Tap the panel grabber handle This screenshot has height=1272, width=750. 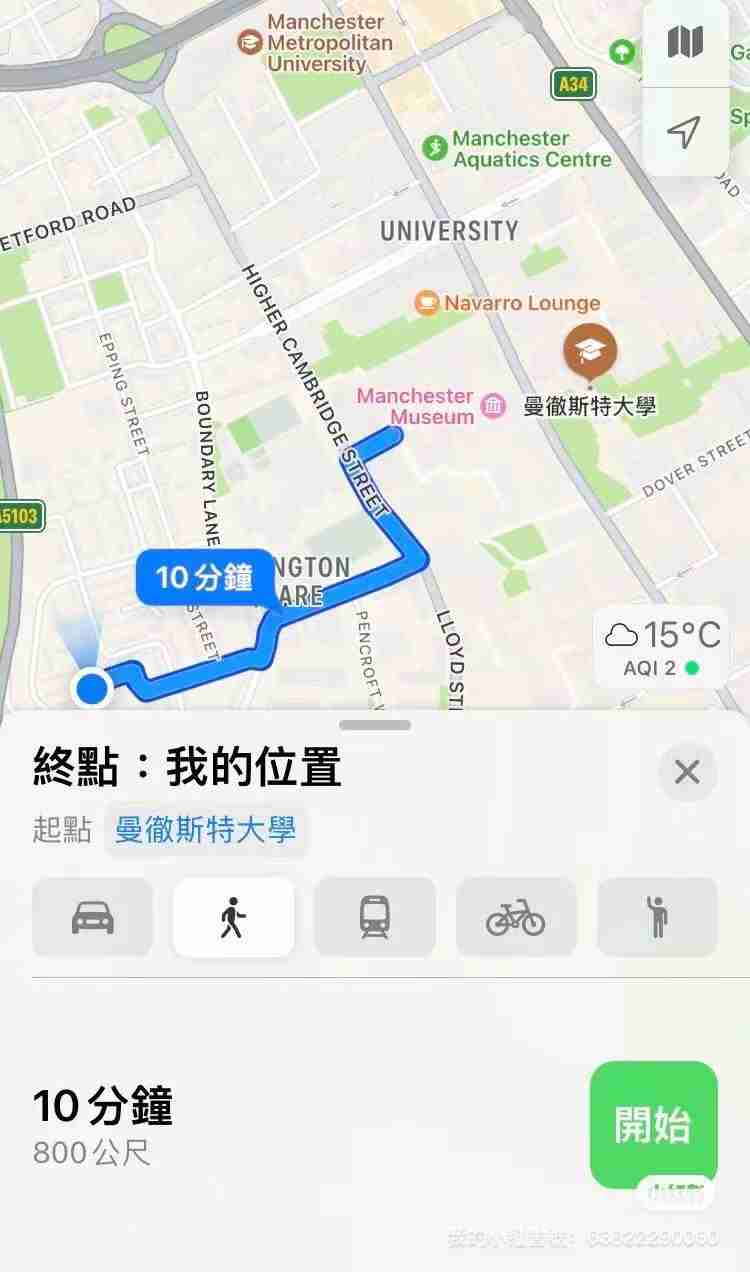coord(375,725)
